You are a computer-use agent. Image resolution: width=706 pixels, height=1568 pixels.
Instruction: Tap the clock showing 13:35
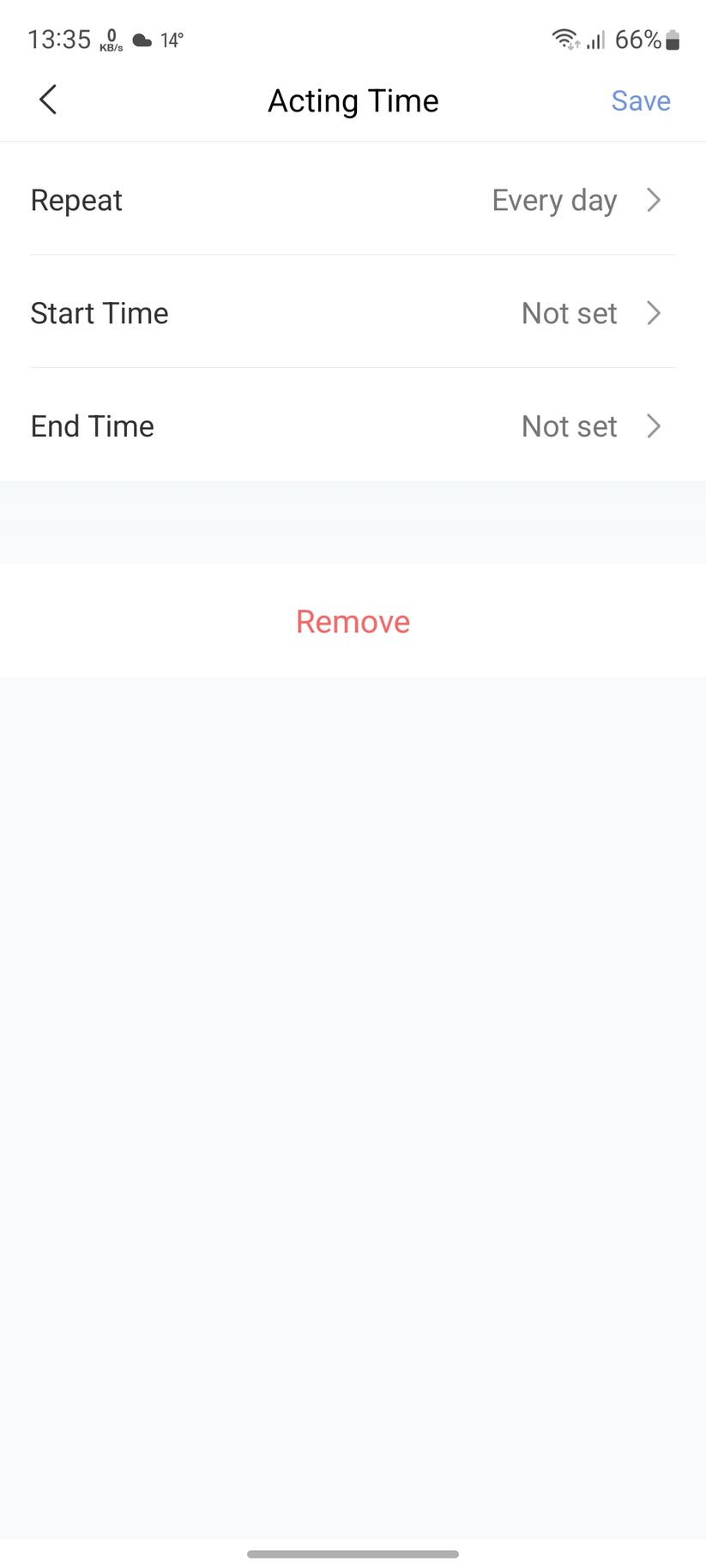[x=59, y=39]
